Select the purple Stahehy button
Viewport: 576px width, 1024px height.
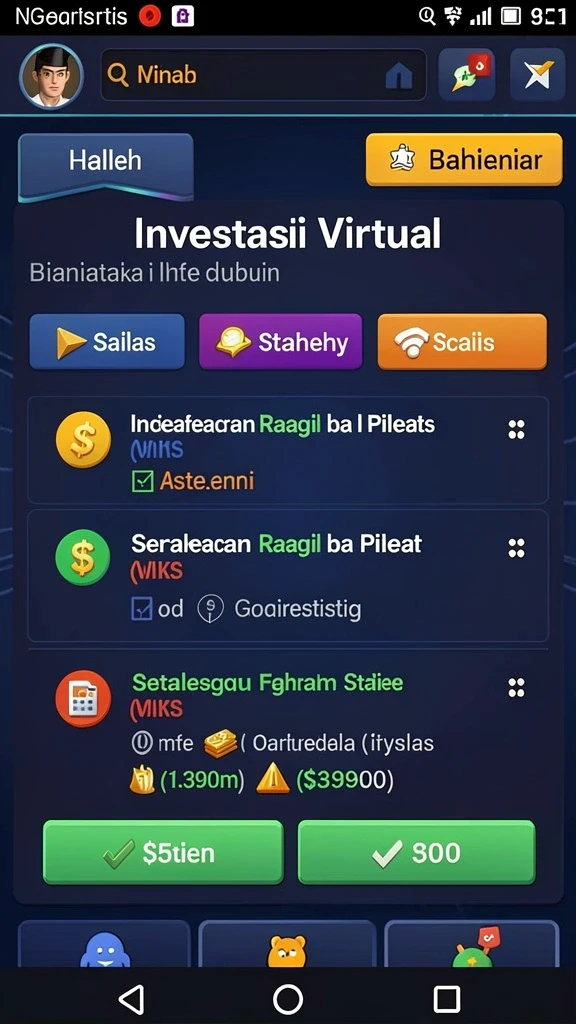pos(281,342)
